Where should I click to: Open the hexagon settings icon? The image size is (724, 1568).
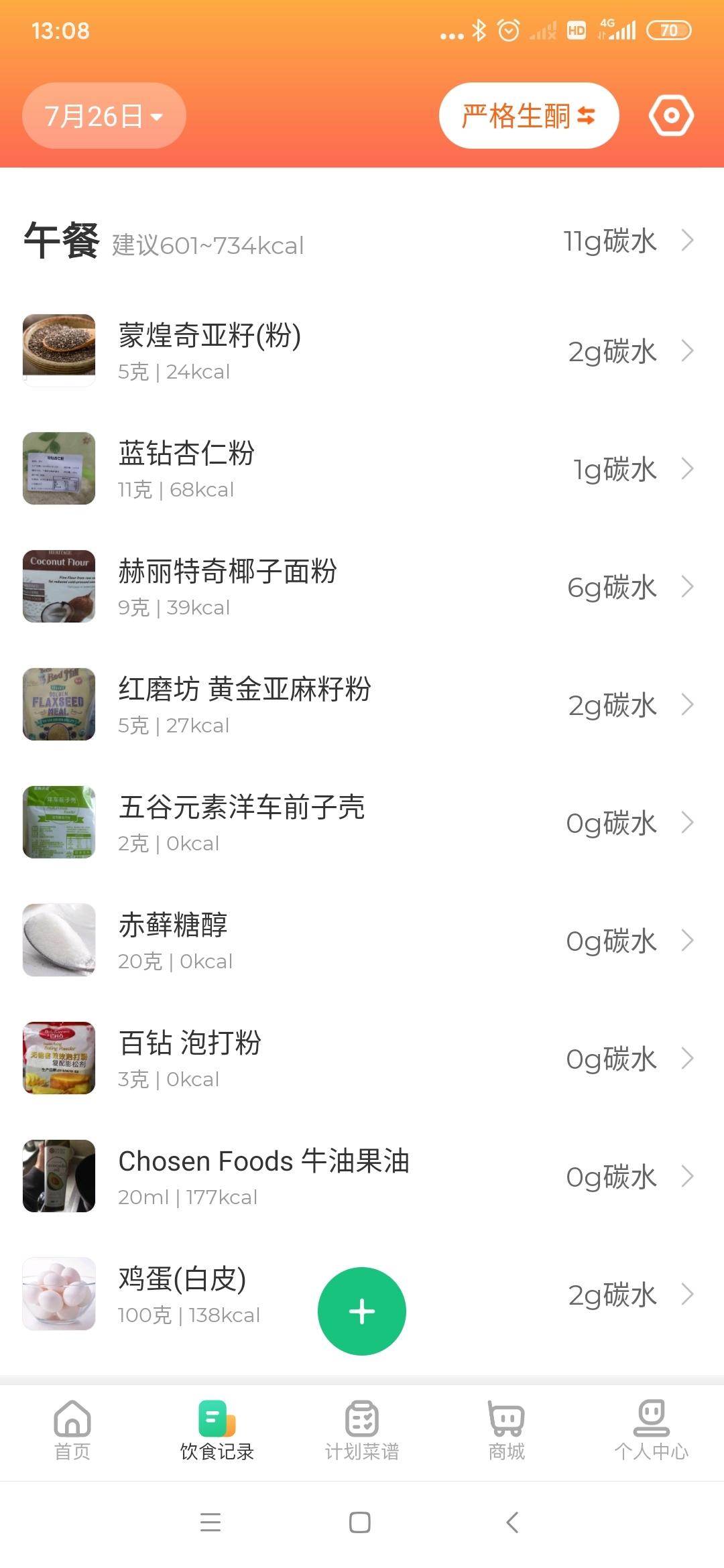tap(671, 116)
